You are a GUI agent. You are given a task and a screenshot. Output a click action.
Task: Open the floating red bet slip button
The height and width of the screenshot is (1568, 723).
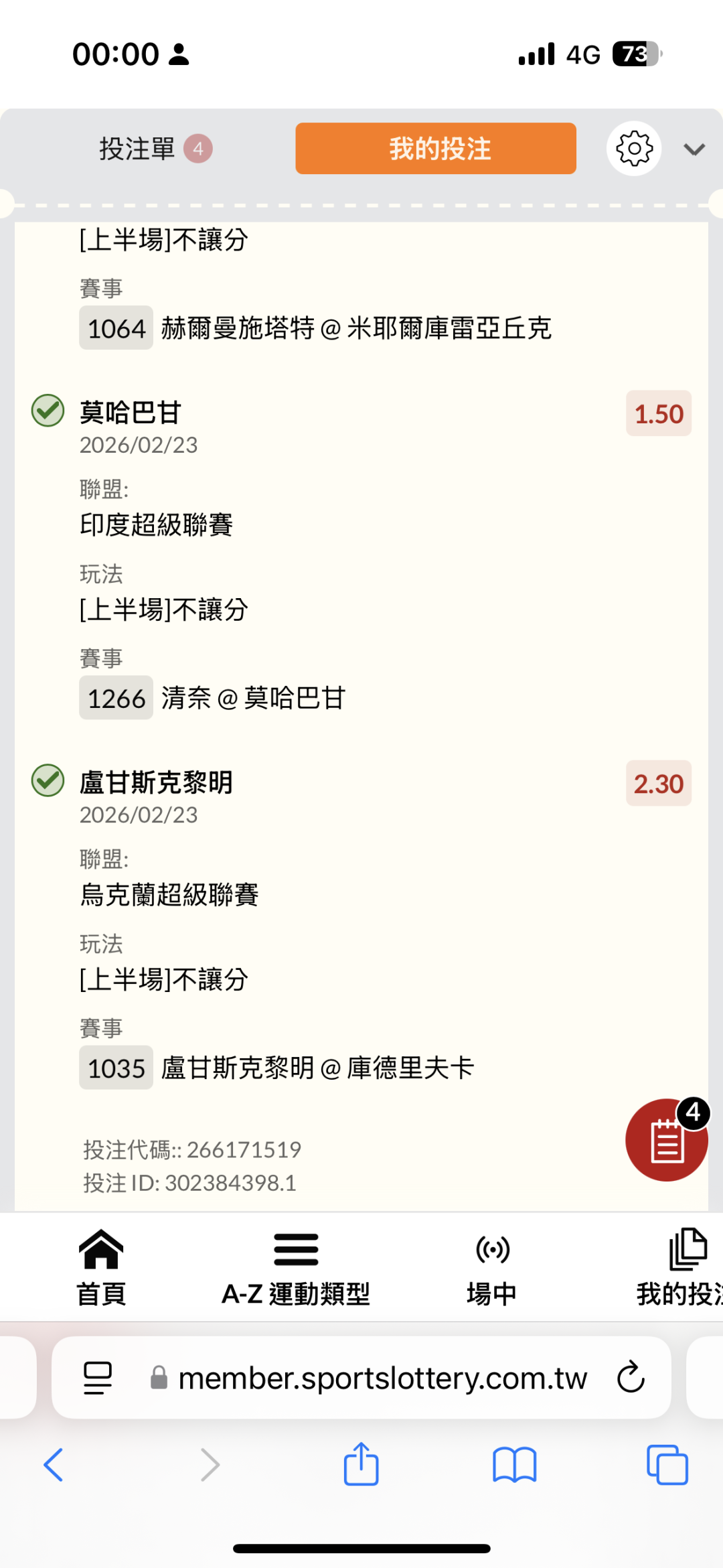(x=666, y=1139)
